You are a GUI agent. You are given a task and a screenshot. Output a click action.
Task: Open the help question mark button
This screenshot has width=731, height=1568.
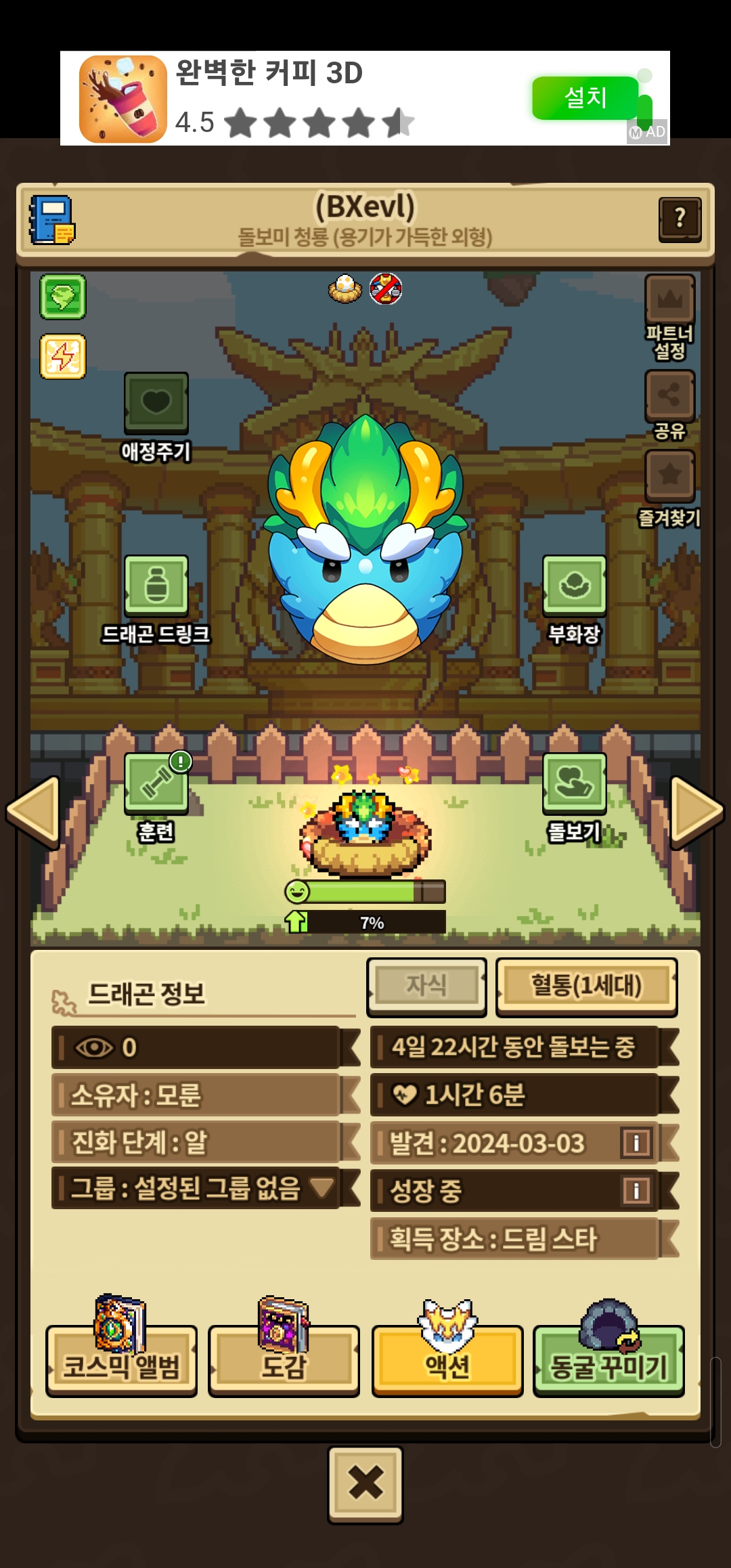[680, 219]
